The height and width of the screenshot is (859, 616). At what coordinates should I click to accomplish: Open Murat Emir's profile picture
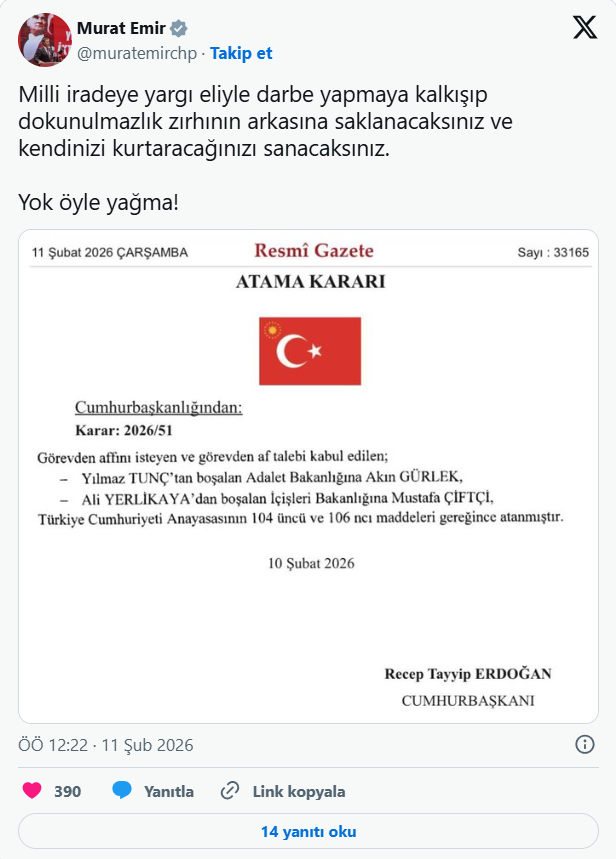(44, 41)
